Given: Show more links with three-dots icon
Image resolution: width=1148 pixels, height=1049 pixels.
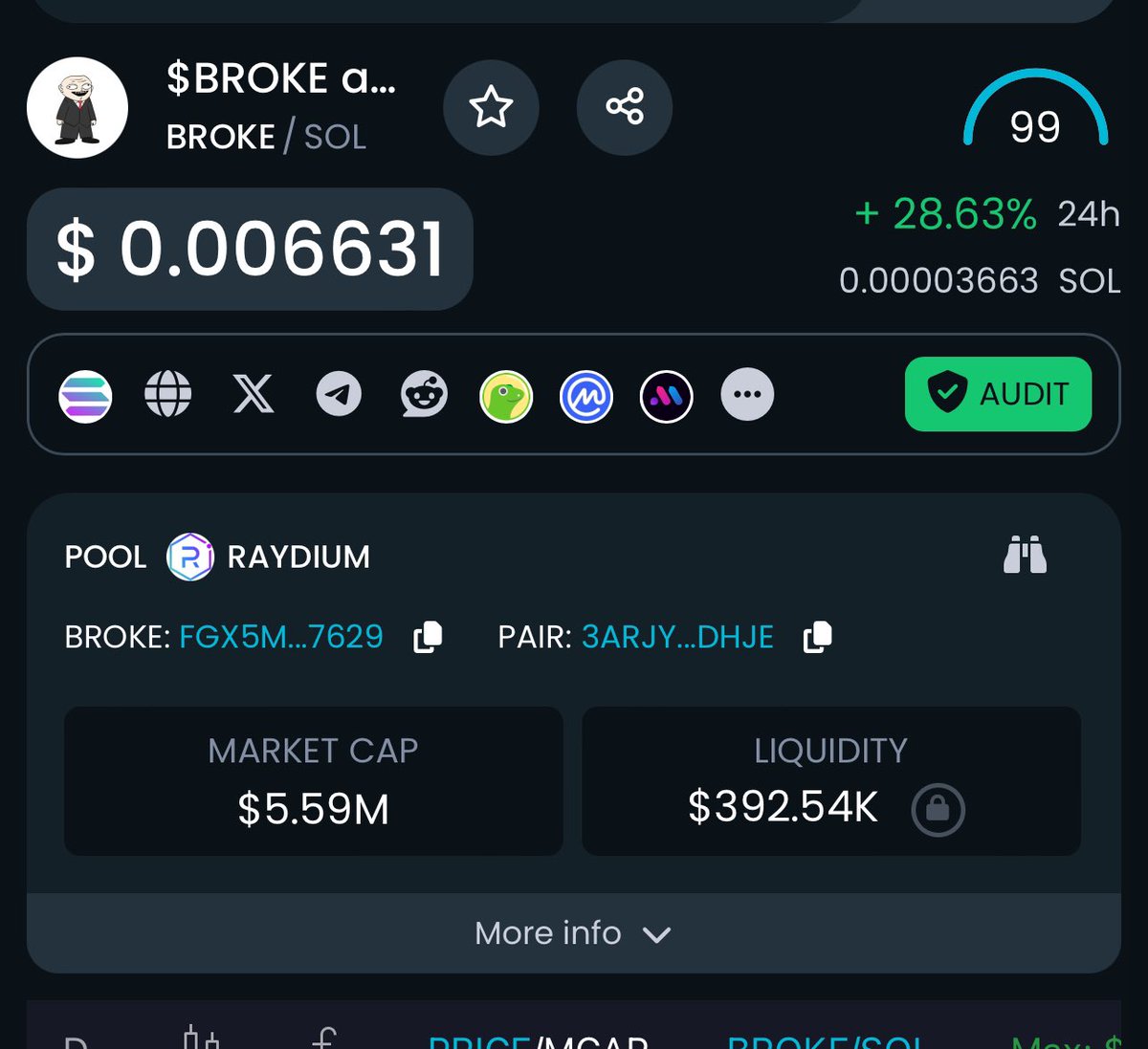Looking at the screenshot, I should pyautogui.click(x=747, y=394).
